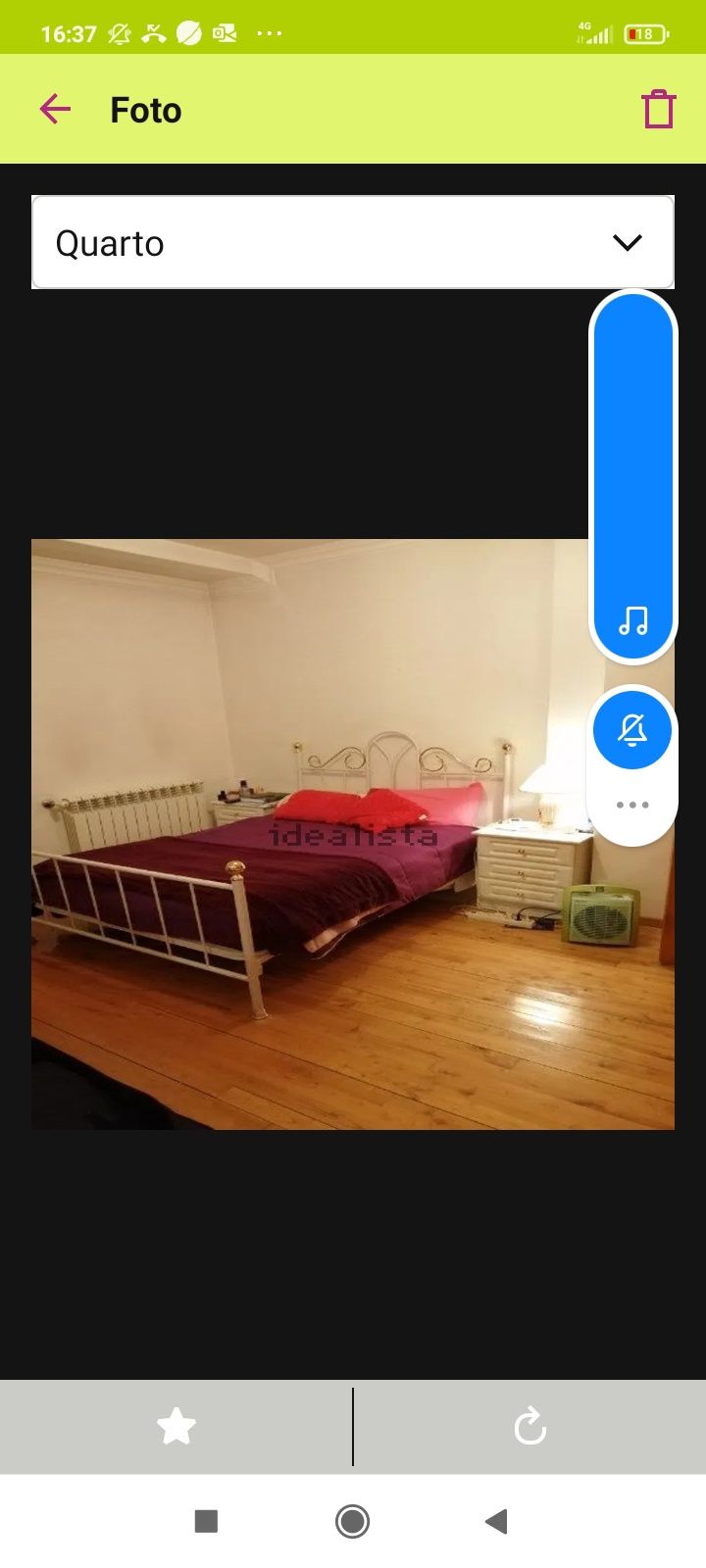Delete this photo with the trash icon
Screen dimensions: 706x1568
659,109
